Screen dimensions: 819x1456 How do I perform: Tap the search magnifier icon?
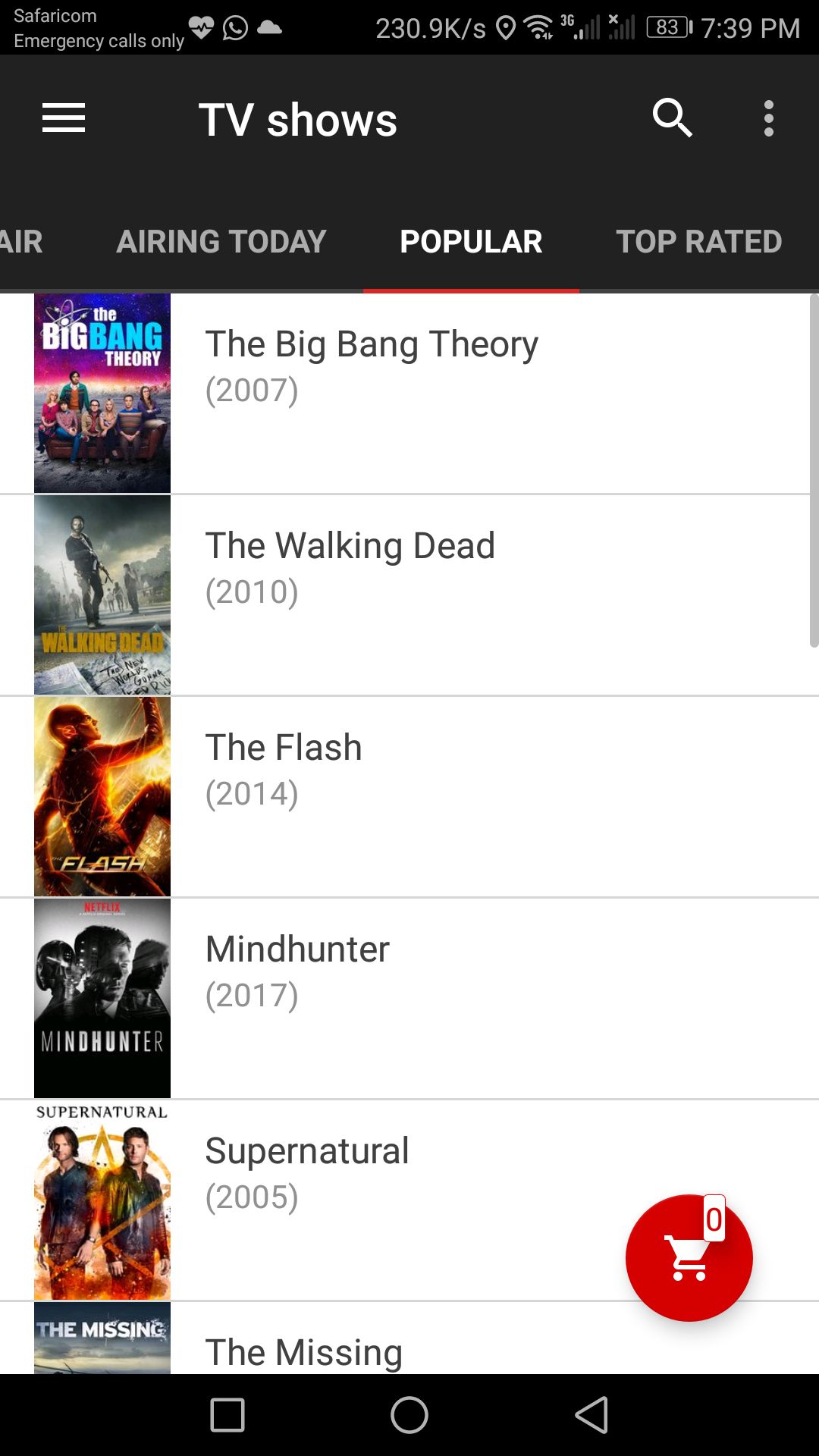(x=672, y=118)
